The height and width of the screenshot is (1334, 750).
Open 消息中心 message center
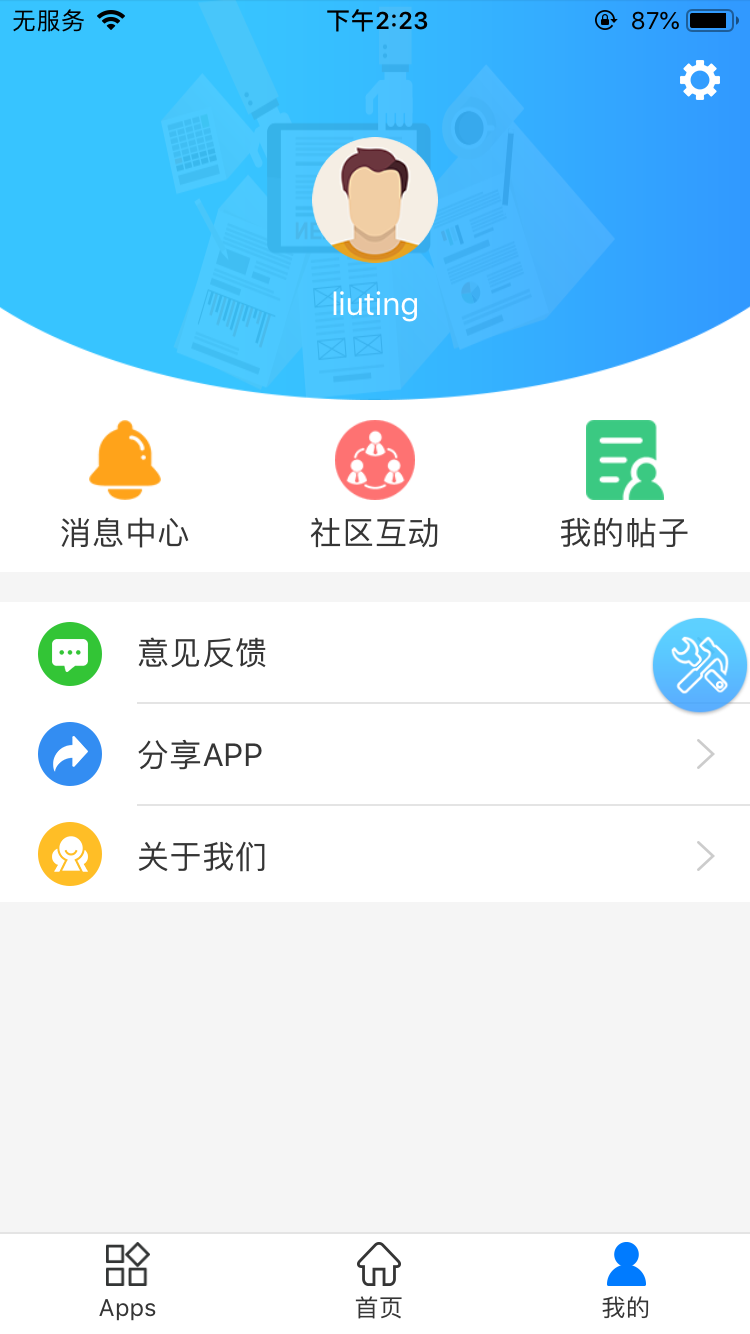125,485
